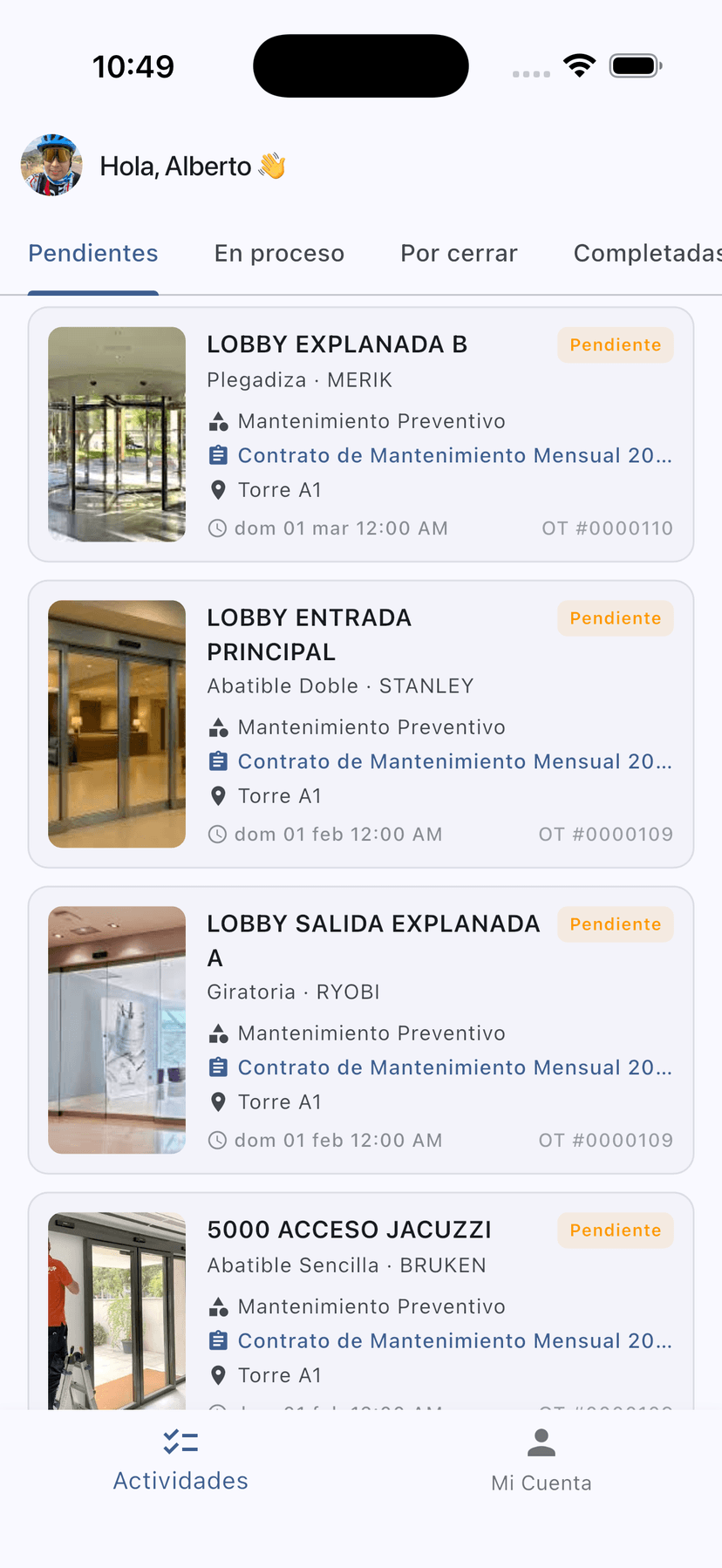722x1568 pixels.
Task: Tap the Pendiente badge on 5000 ACCESO JACUZZI
Action: point(616,1230)
